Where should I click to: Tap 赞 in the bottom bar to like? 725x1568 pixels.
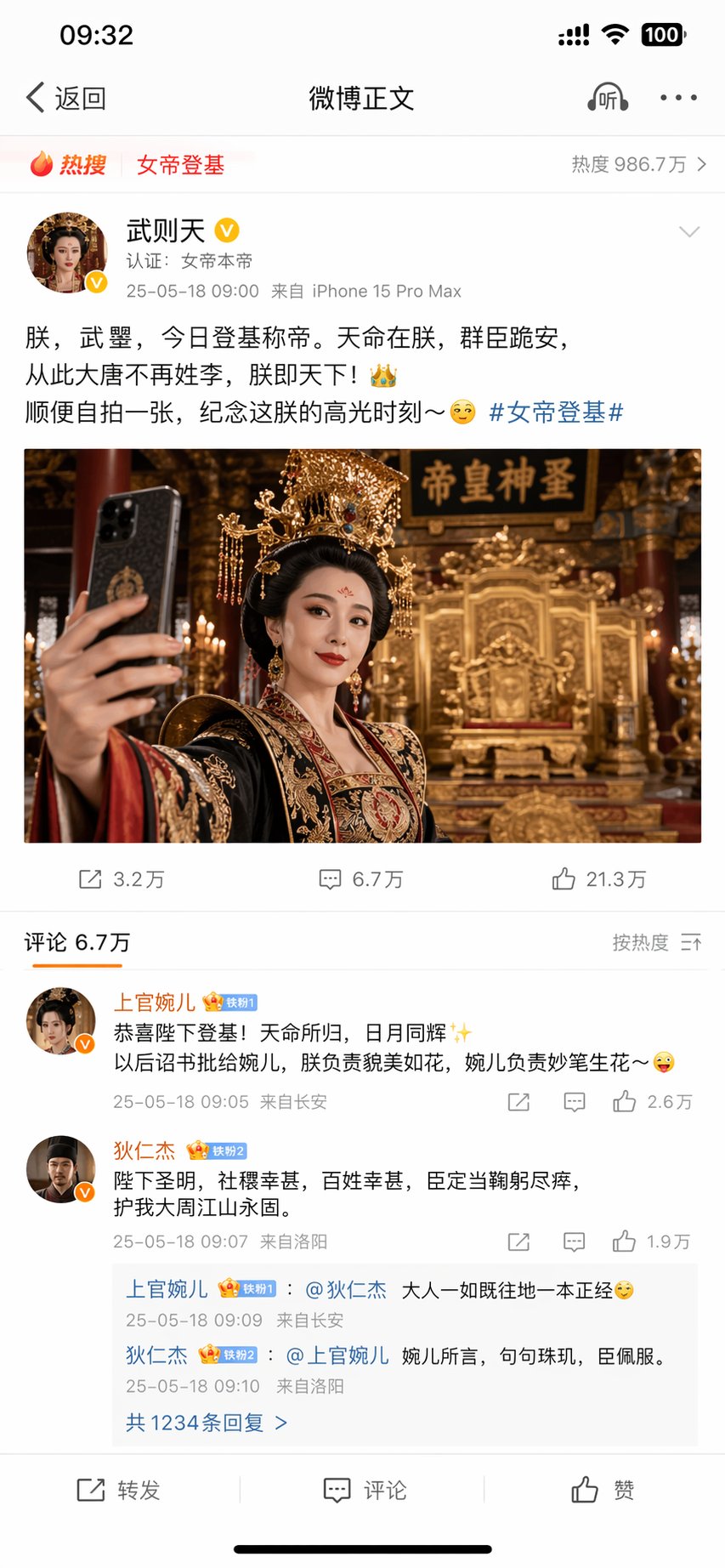(603, 1490)
